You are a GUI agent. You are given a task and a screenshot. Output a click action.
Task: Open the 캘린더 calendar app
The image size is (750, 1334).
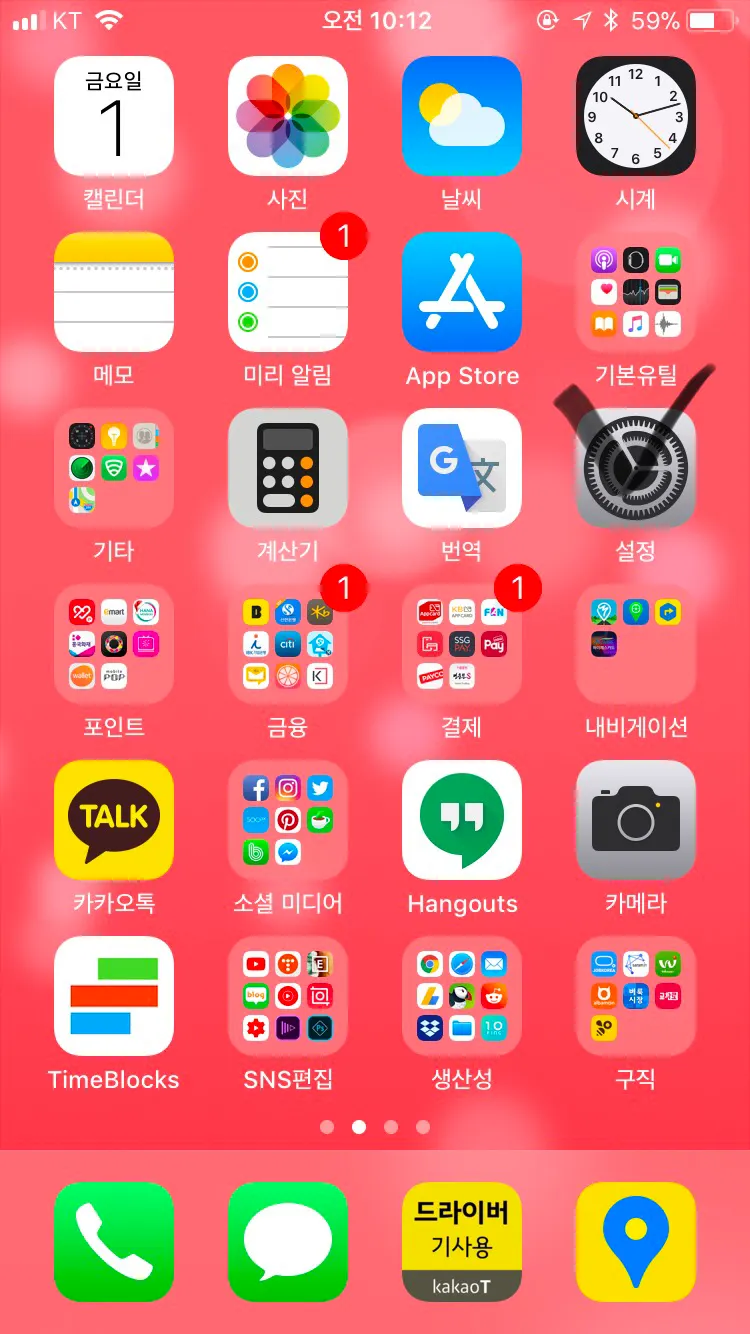(x=114, y=116)
